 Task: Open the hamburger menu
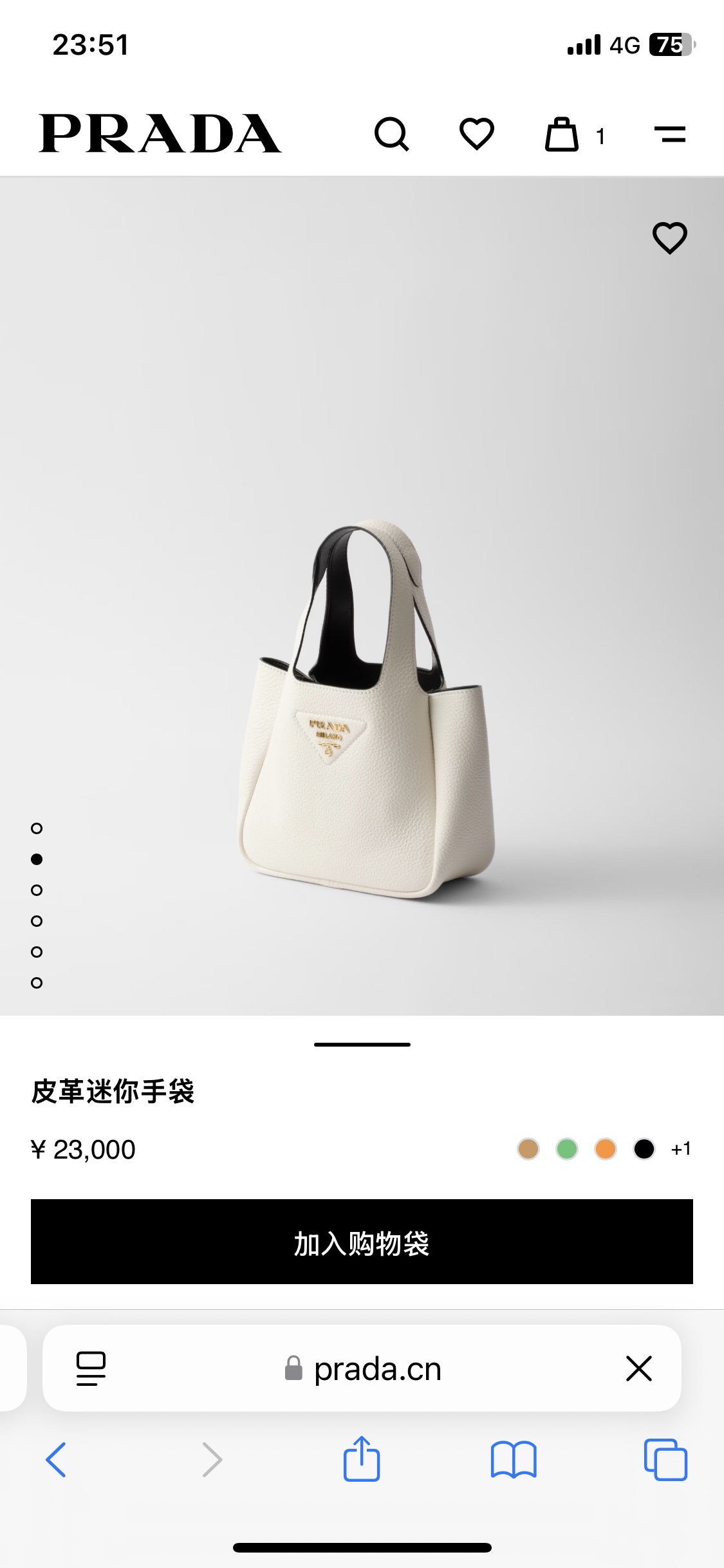coord(669,135)
